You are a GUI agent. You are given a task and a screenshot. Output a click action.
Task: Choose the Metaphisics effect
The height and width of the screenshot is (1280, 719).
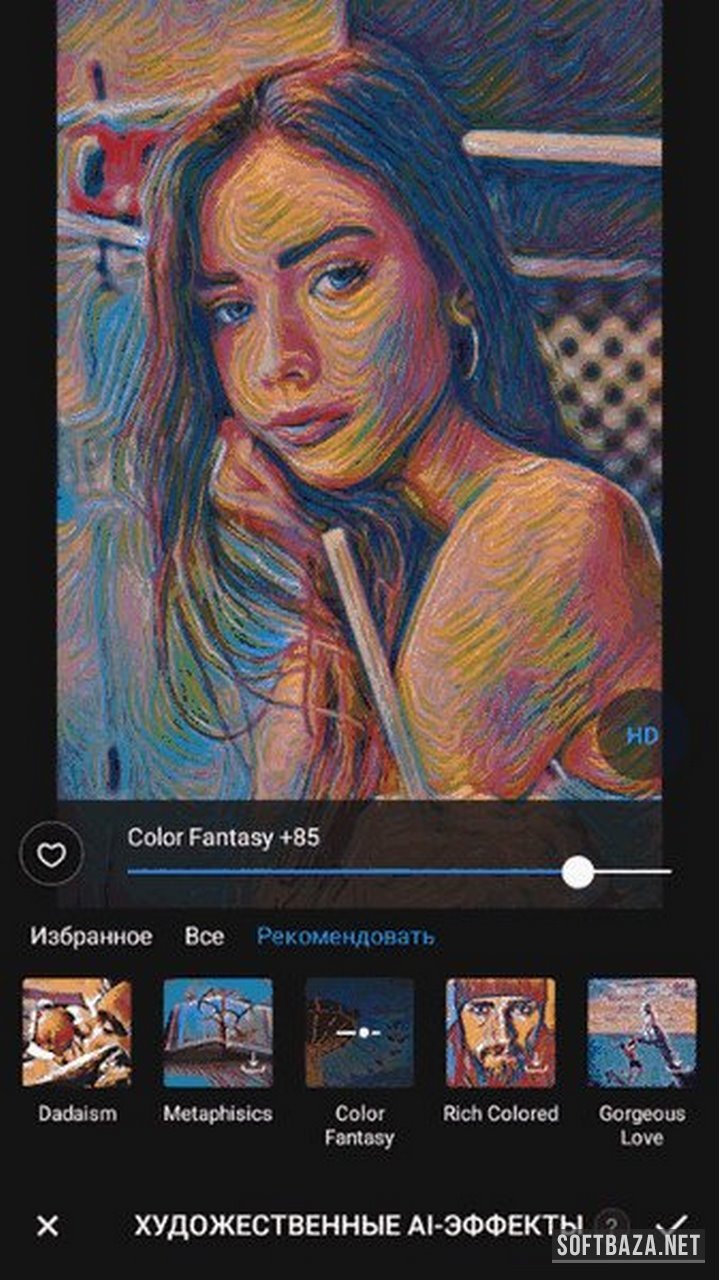pos(218,1033)
